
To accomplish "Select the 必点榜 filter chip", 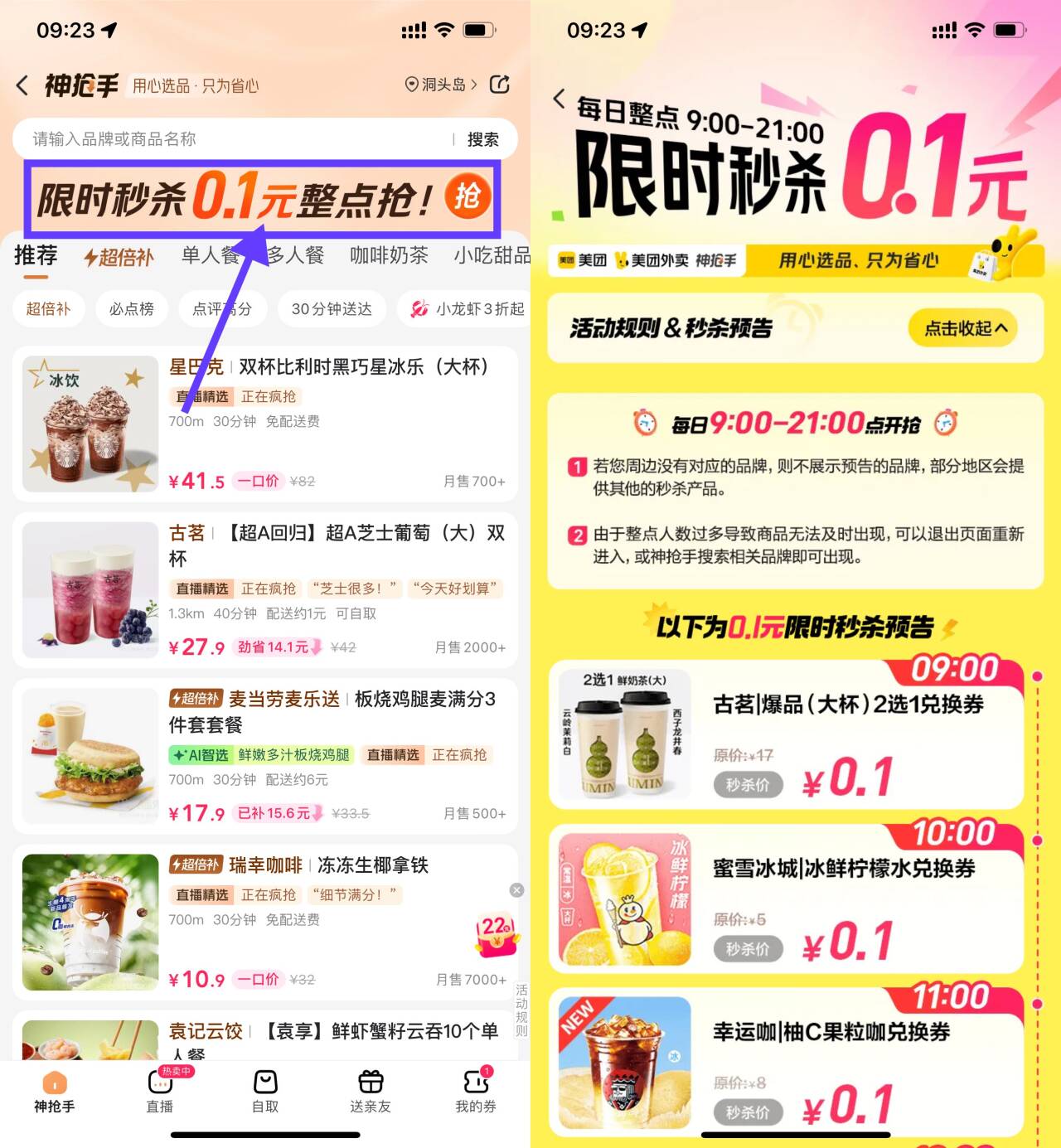I will click(132, 308).
